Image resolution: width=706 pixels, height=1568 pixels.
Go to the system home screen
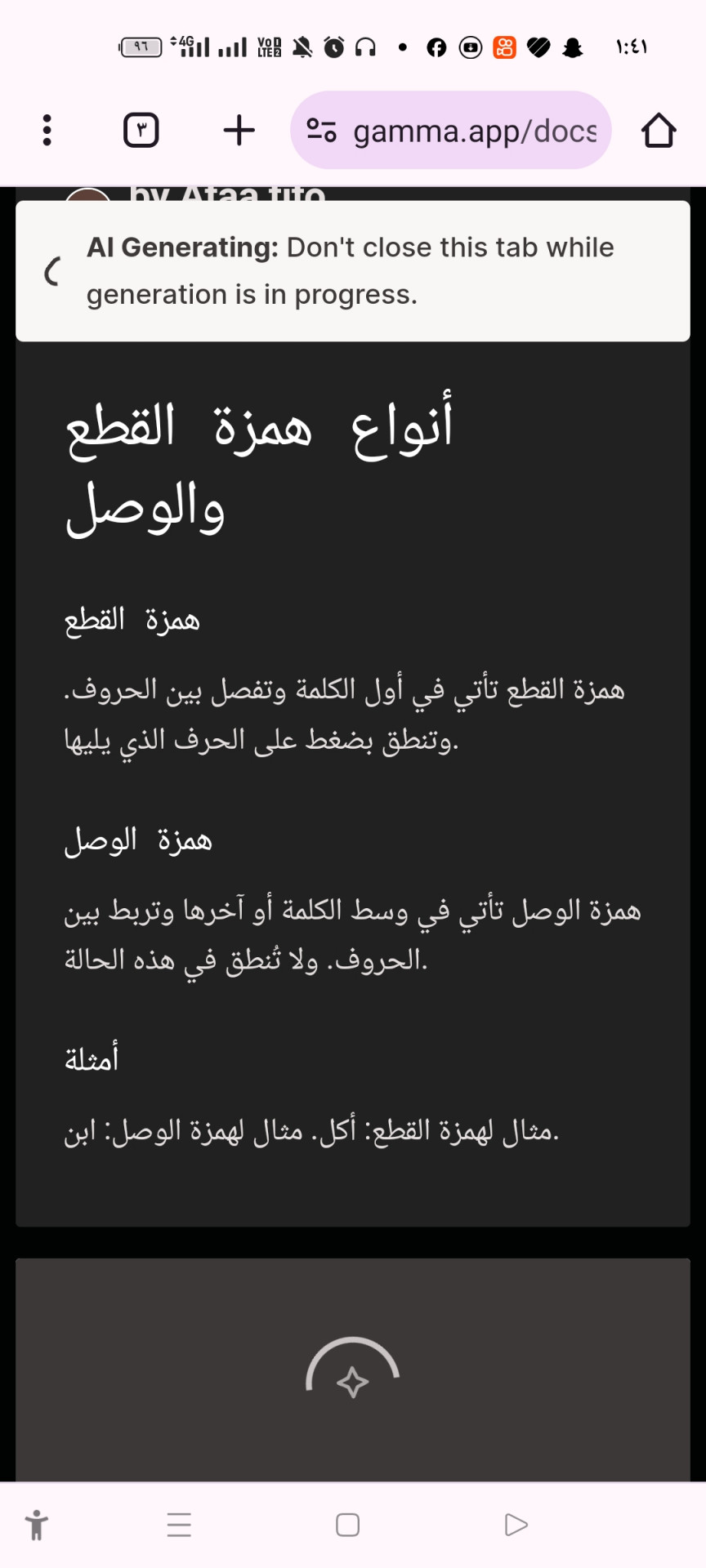(348, 1525)
